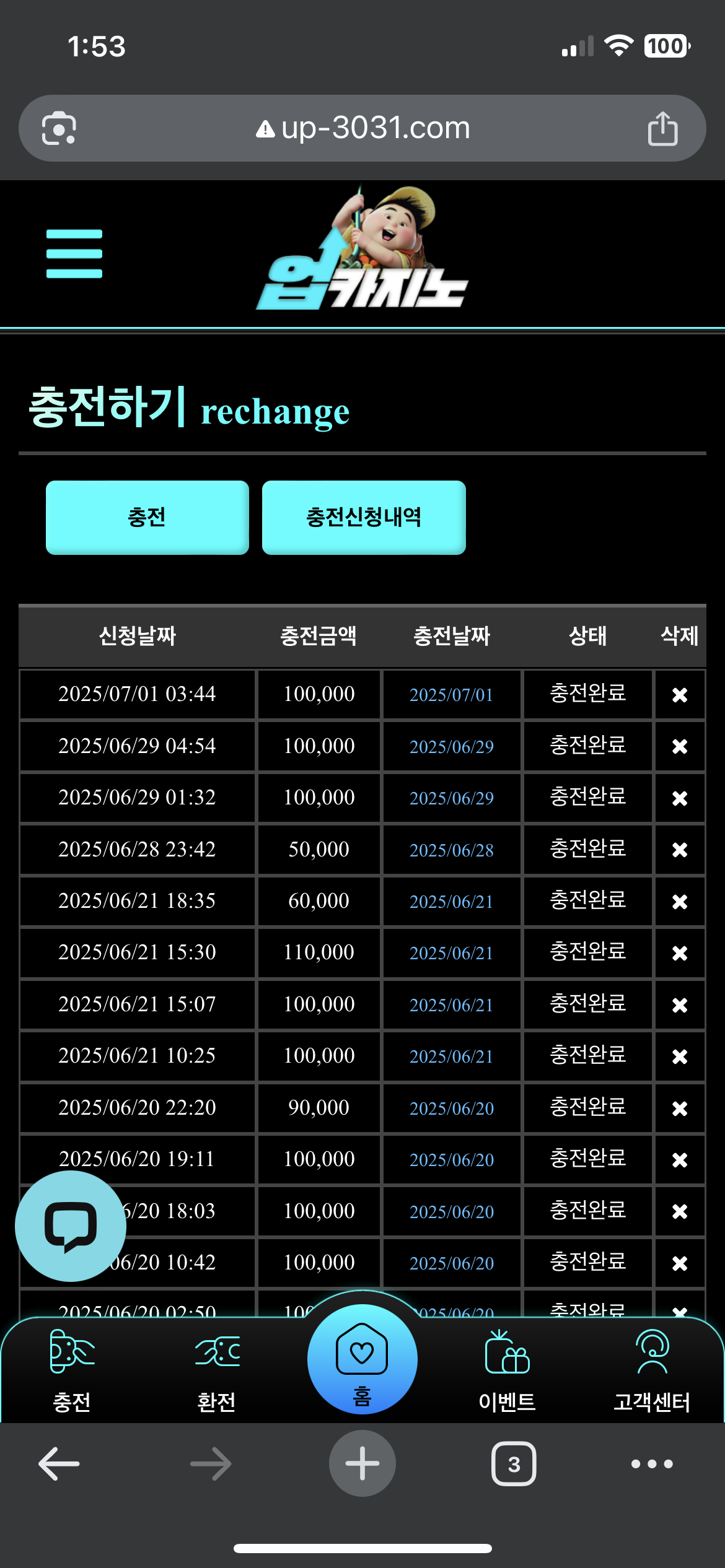View the 3 open browser tabs

tap(514, 1464)
